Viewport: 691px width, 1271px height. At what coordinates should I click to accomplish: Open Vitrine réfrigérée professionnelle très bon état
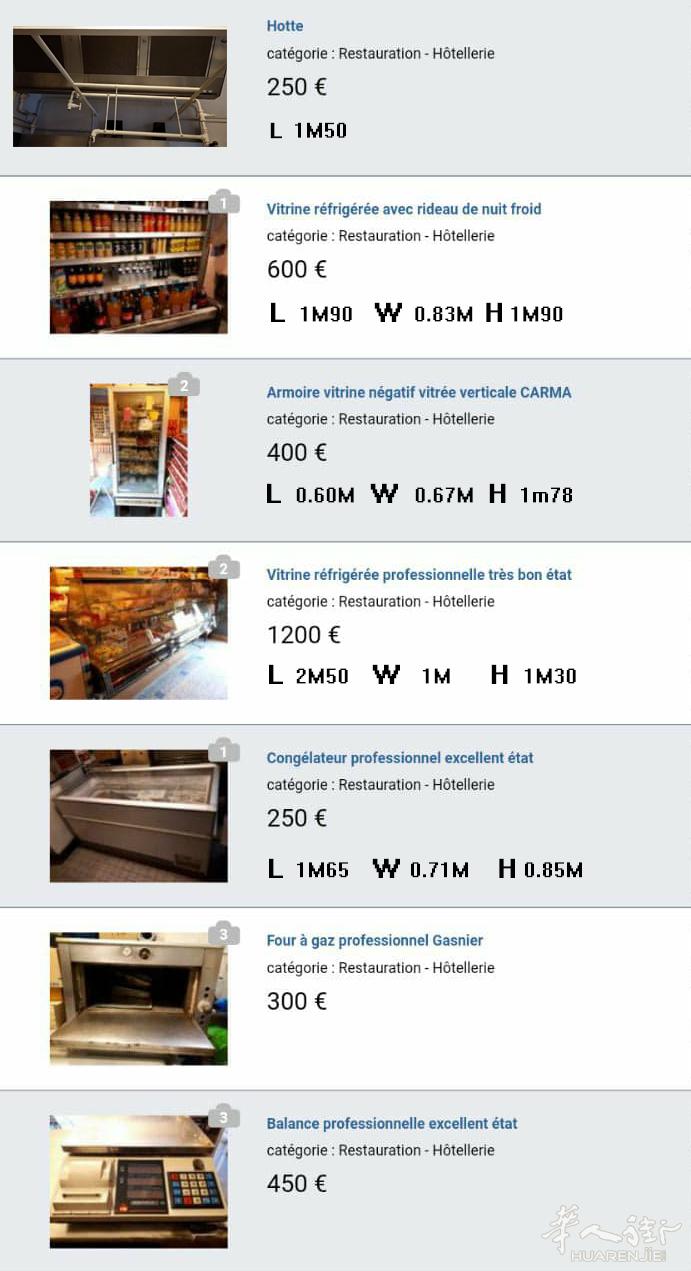419,575
